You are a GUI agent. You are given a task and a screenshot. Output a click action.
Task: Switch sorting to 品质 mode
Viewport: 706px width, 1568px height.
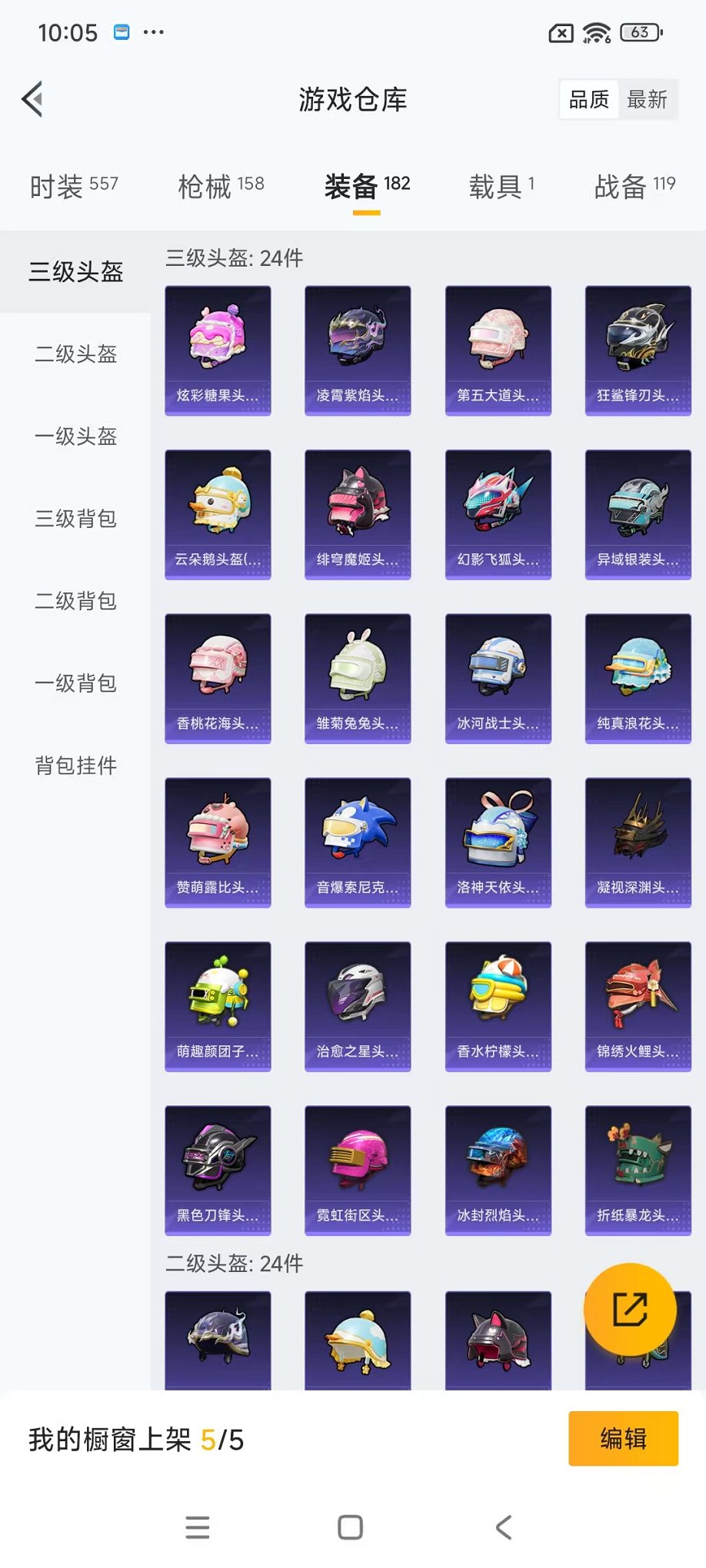click(588, 98)
